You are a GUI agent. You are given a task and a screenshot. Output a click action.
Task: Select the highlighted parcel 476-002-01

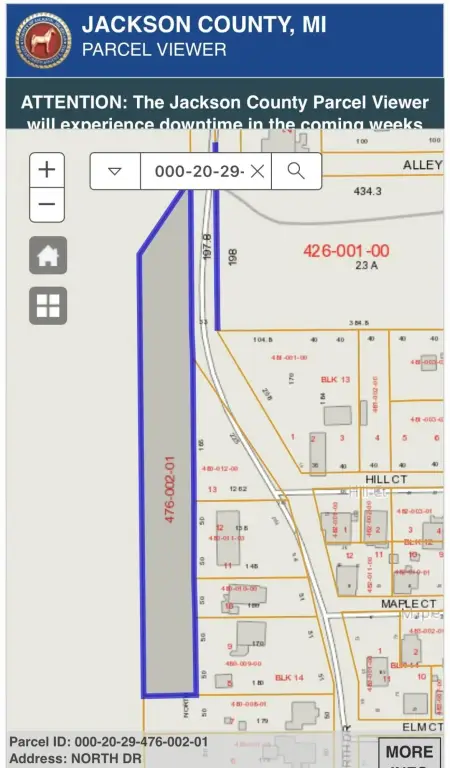(168, 490)
